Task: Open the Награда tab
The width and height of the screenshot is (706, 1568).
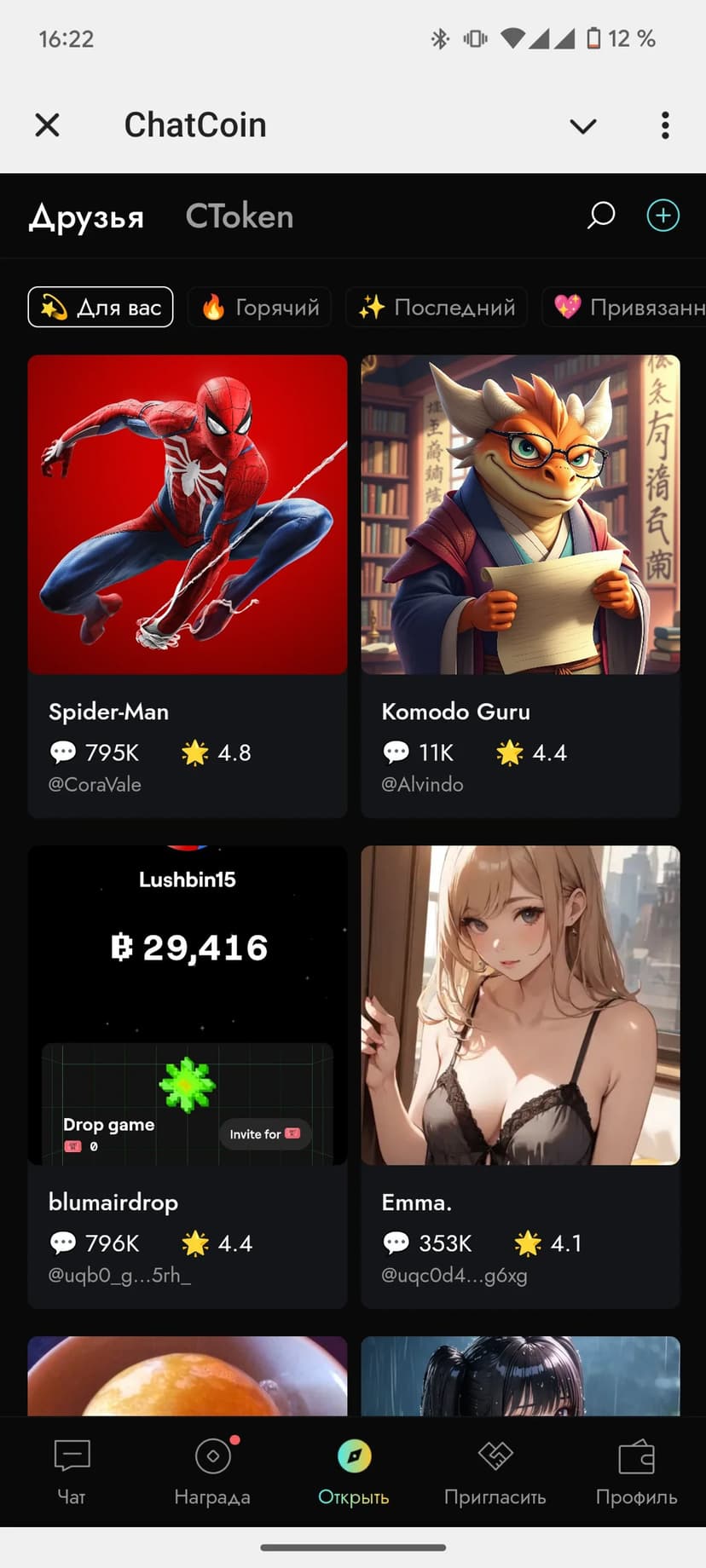Action: [x=212, y=1471]
